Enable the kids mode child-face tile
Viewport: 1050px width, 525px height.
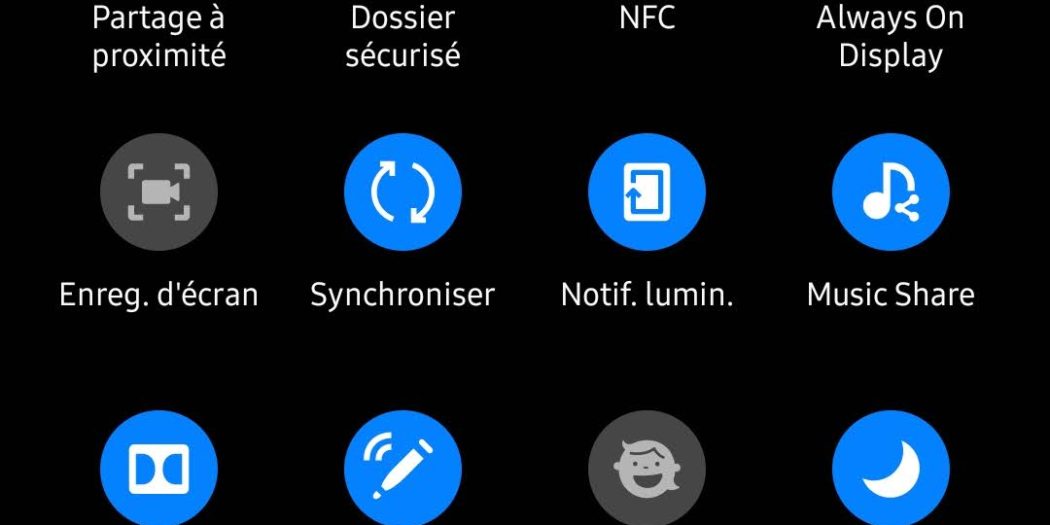click(x=647, y=469)
